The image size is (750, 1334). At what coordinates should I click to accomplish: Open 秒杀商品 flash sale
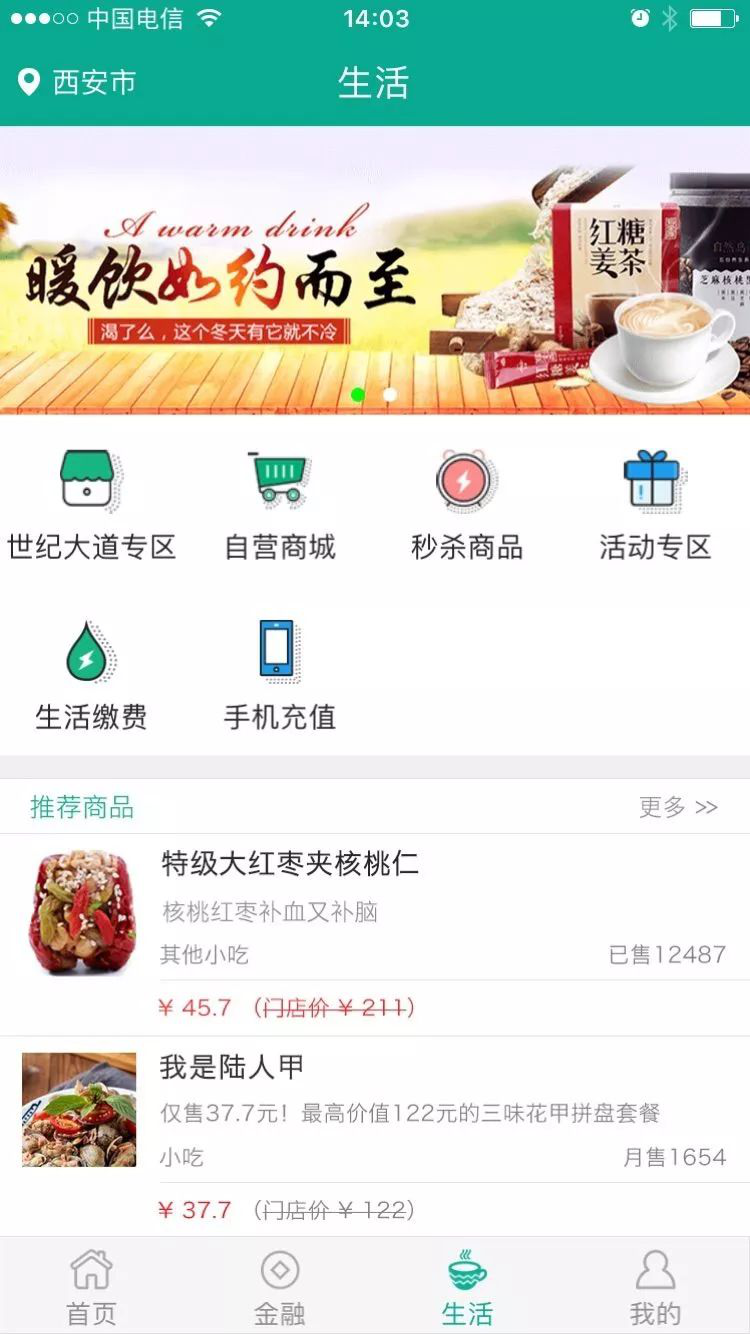pos(466,505)
